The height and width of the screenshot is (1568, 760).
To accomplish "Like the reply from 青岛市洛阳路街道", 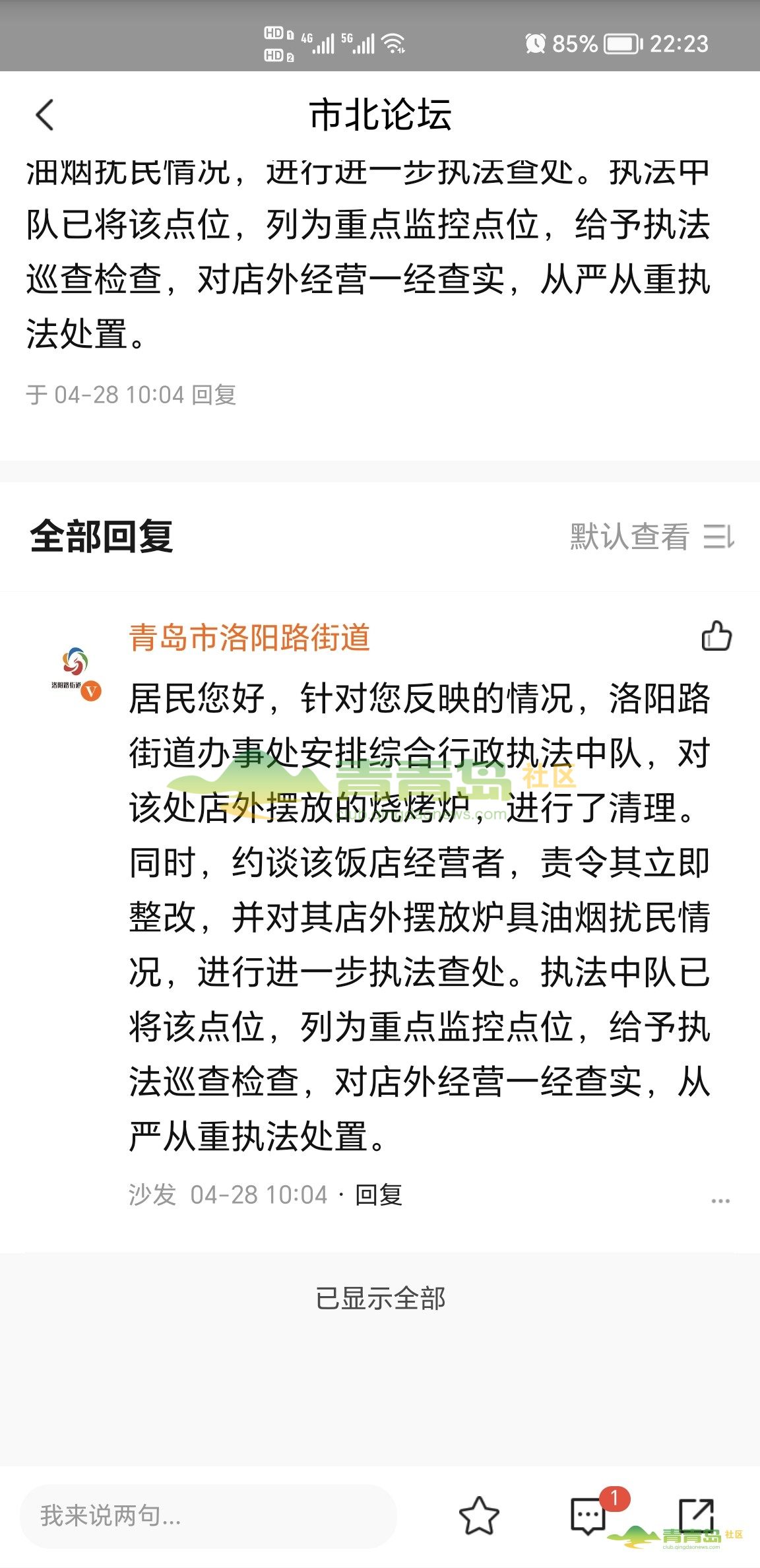I will pos(716,636).
